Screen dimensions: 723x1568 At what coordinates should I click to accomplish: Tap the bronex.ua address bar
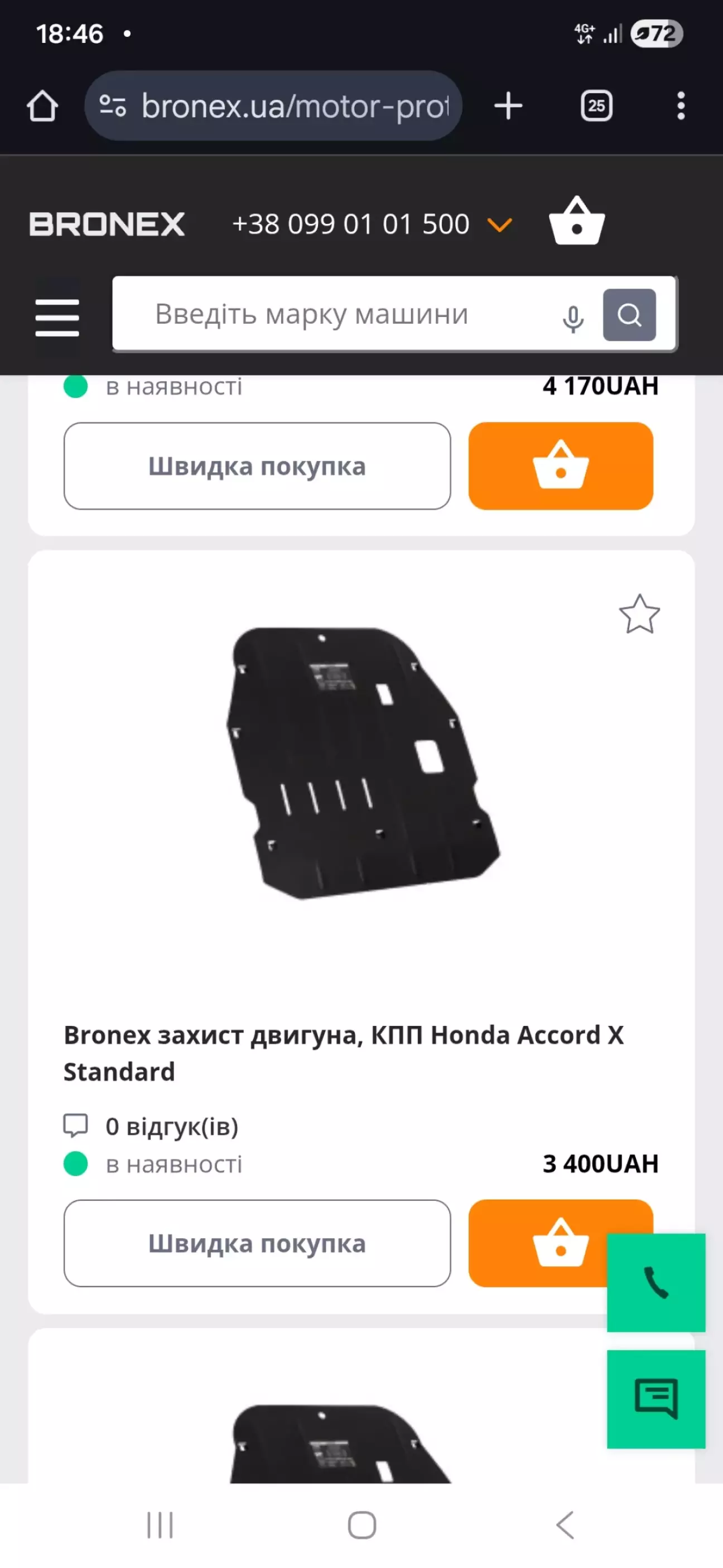[x=274, y=106]
